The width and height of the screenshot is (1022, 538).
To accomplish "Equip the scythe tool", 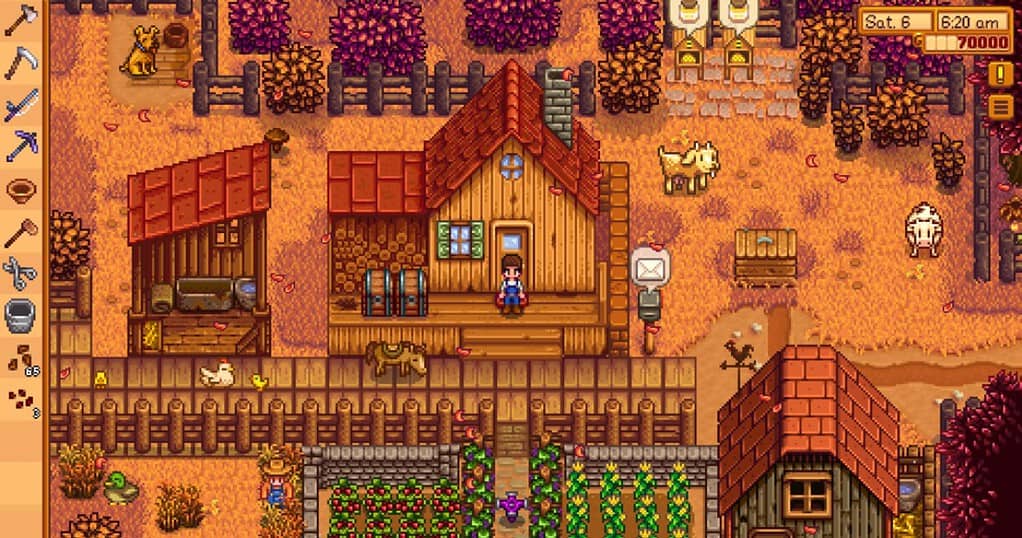I will [20, 62].
